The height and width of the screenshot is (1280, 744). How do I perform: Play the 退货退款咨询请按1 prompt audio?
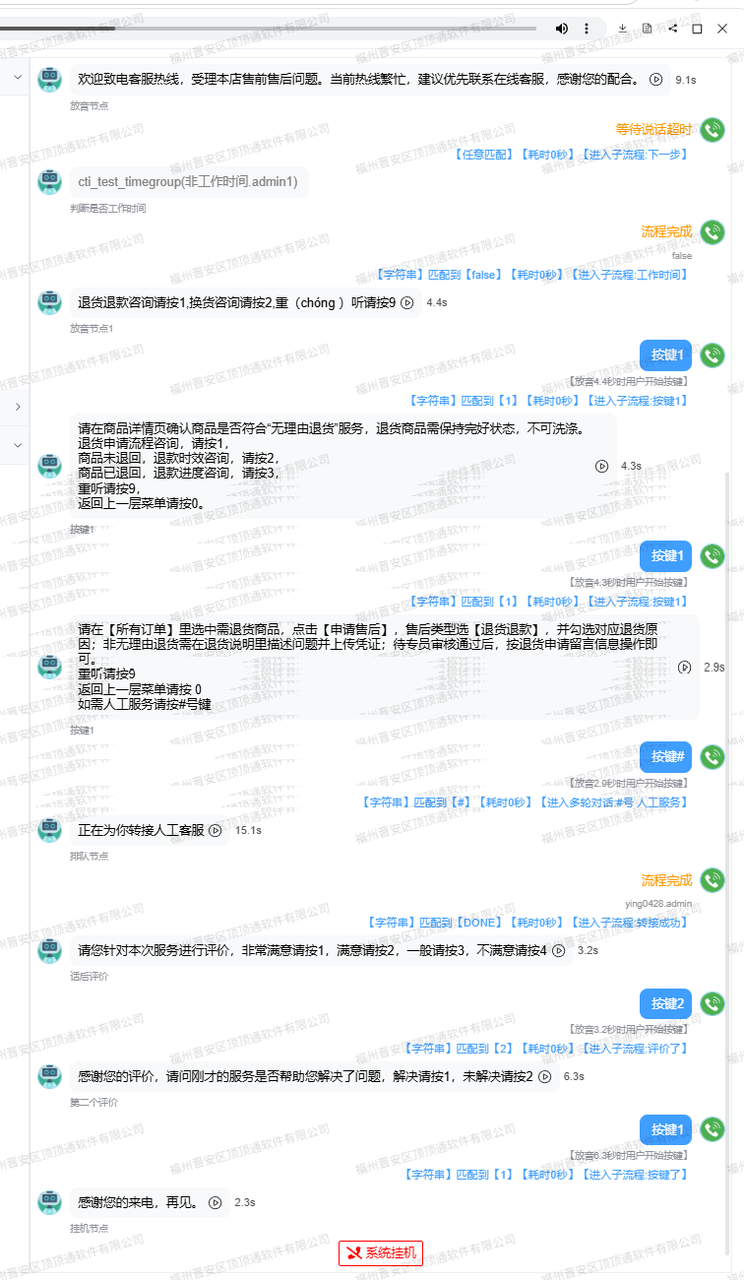[x=407, y=302]
